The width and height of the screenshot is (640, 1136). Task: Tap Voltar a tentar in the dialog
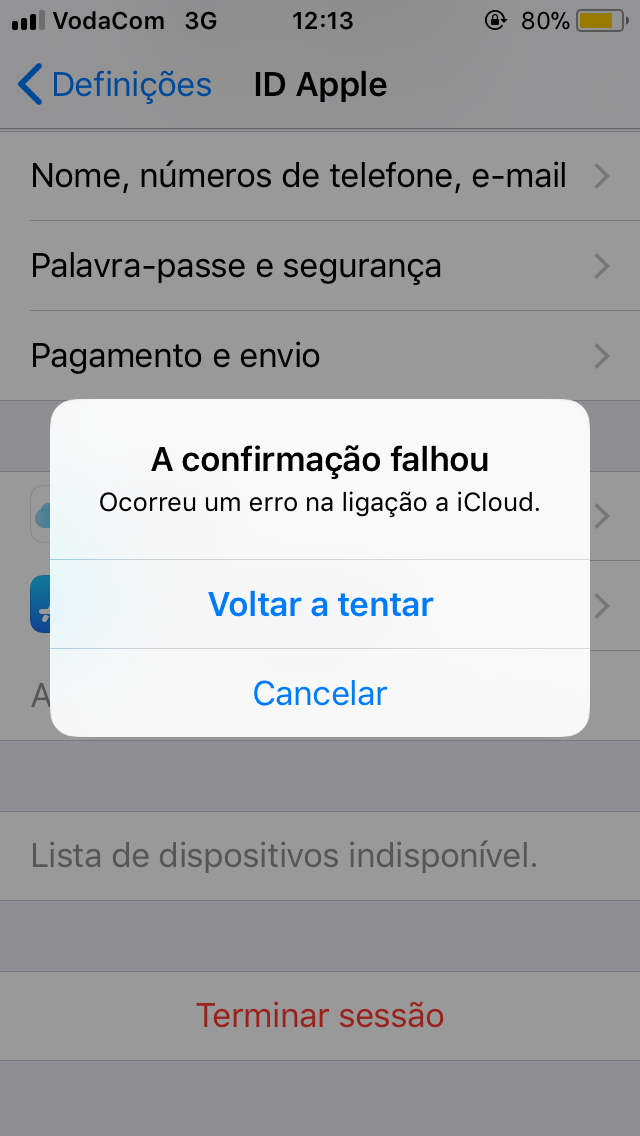point(320,604)
